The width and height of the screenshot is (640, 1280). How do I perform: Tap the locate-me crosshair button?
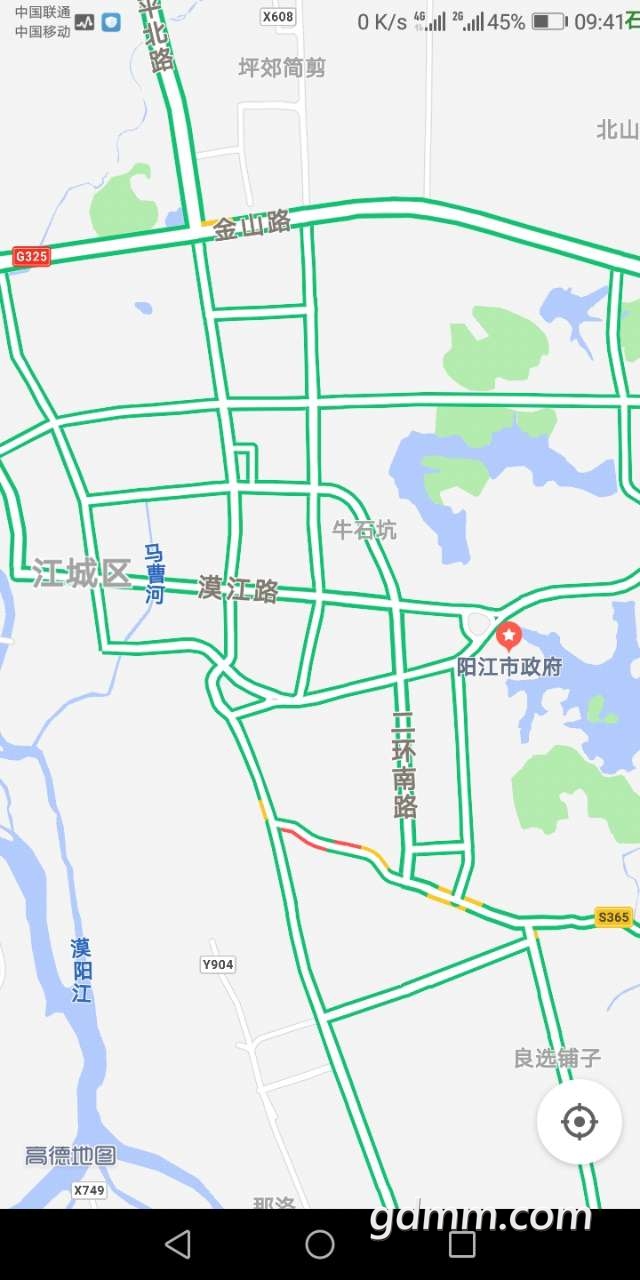point(579,1121)
